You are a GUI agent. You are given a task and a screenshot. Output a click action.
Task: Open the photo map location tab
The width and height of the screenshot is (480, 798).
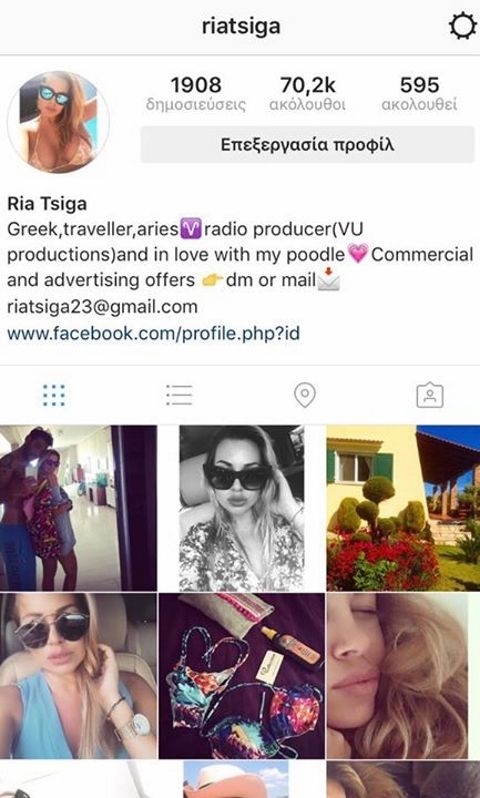305,395
